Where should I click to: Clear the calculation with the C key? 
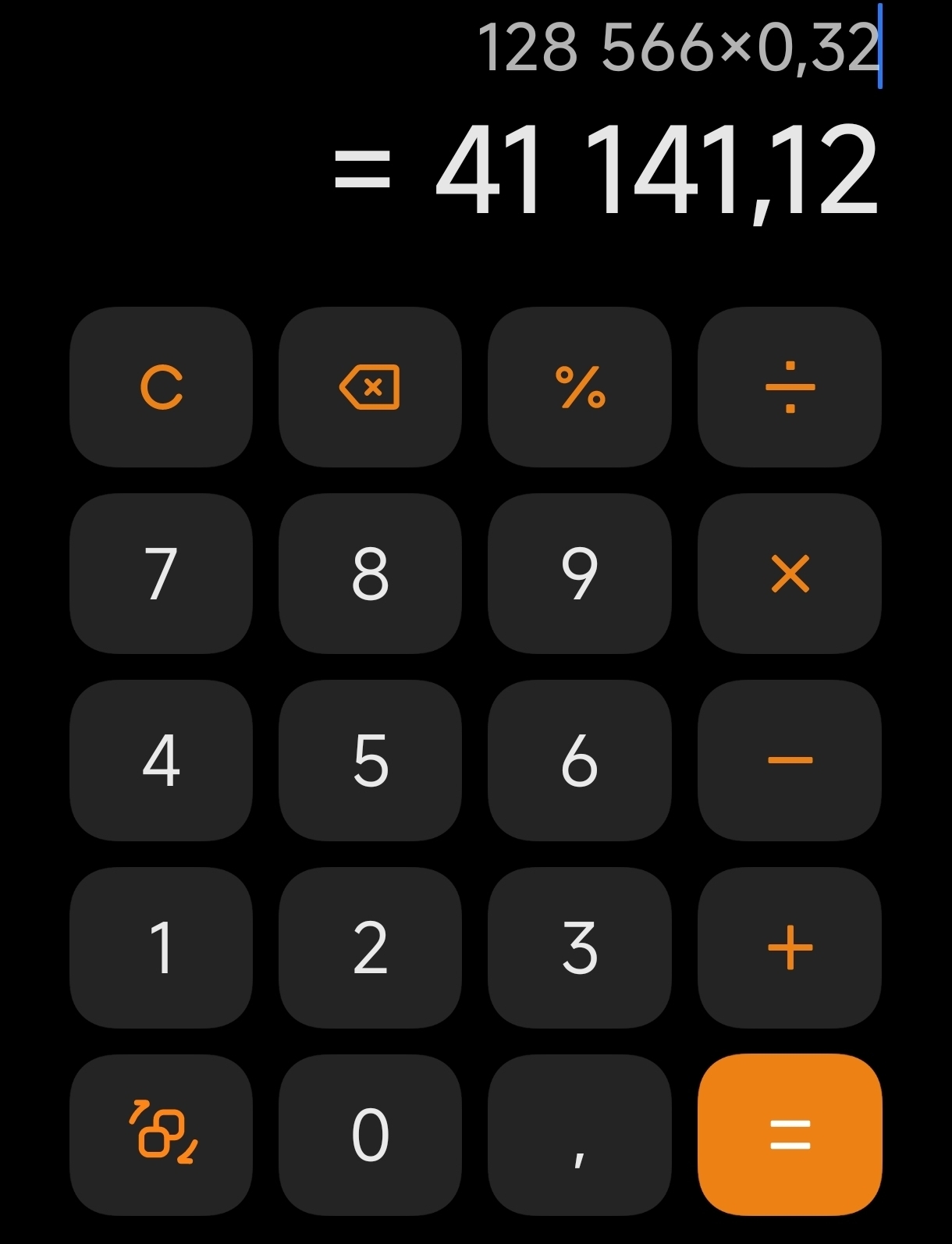(161, 387)
